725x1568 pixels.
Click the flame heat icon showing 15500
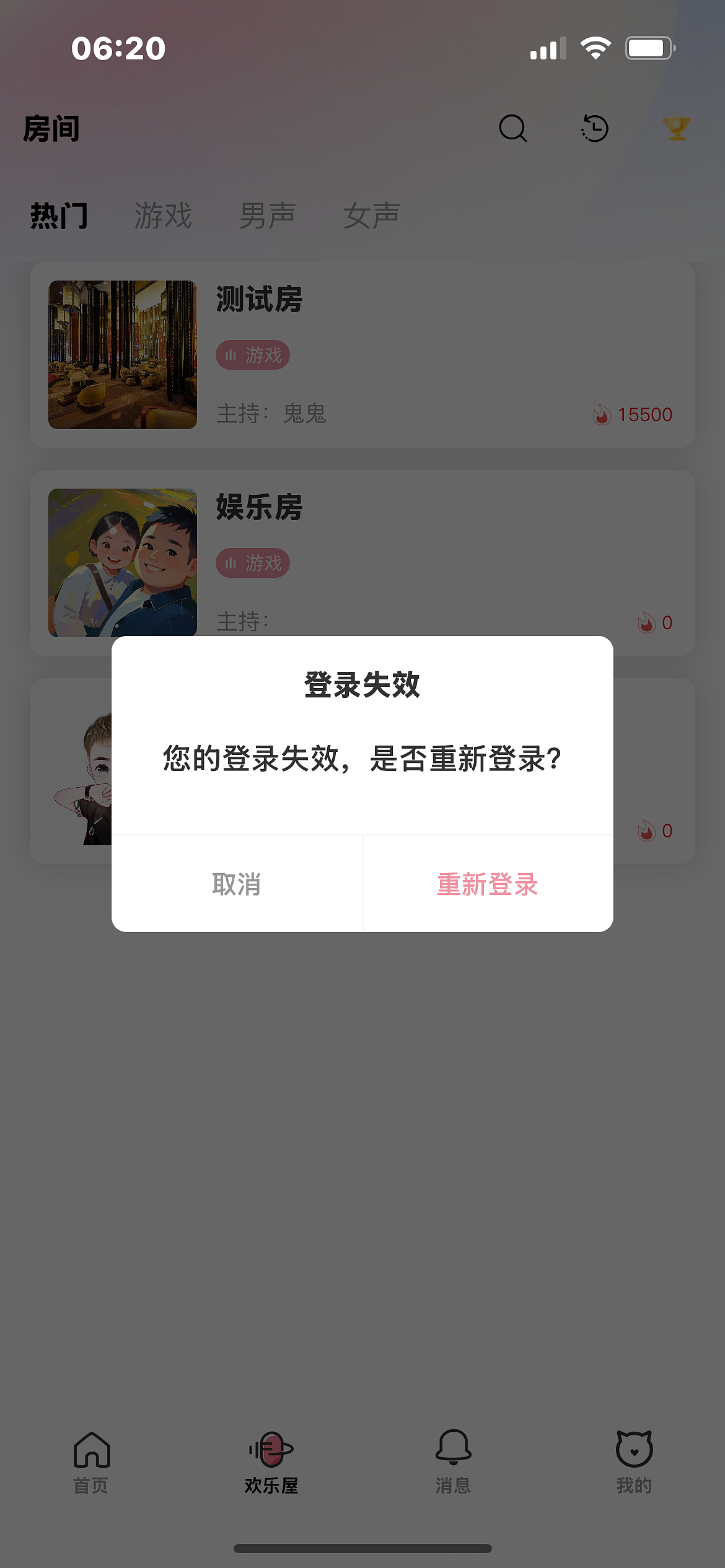click(x=600, y=414)
